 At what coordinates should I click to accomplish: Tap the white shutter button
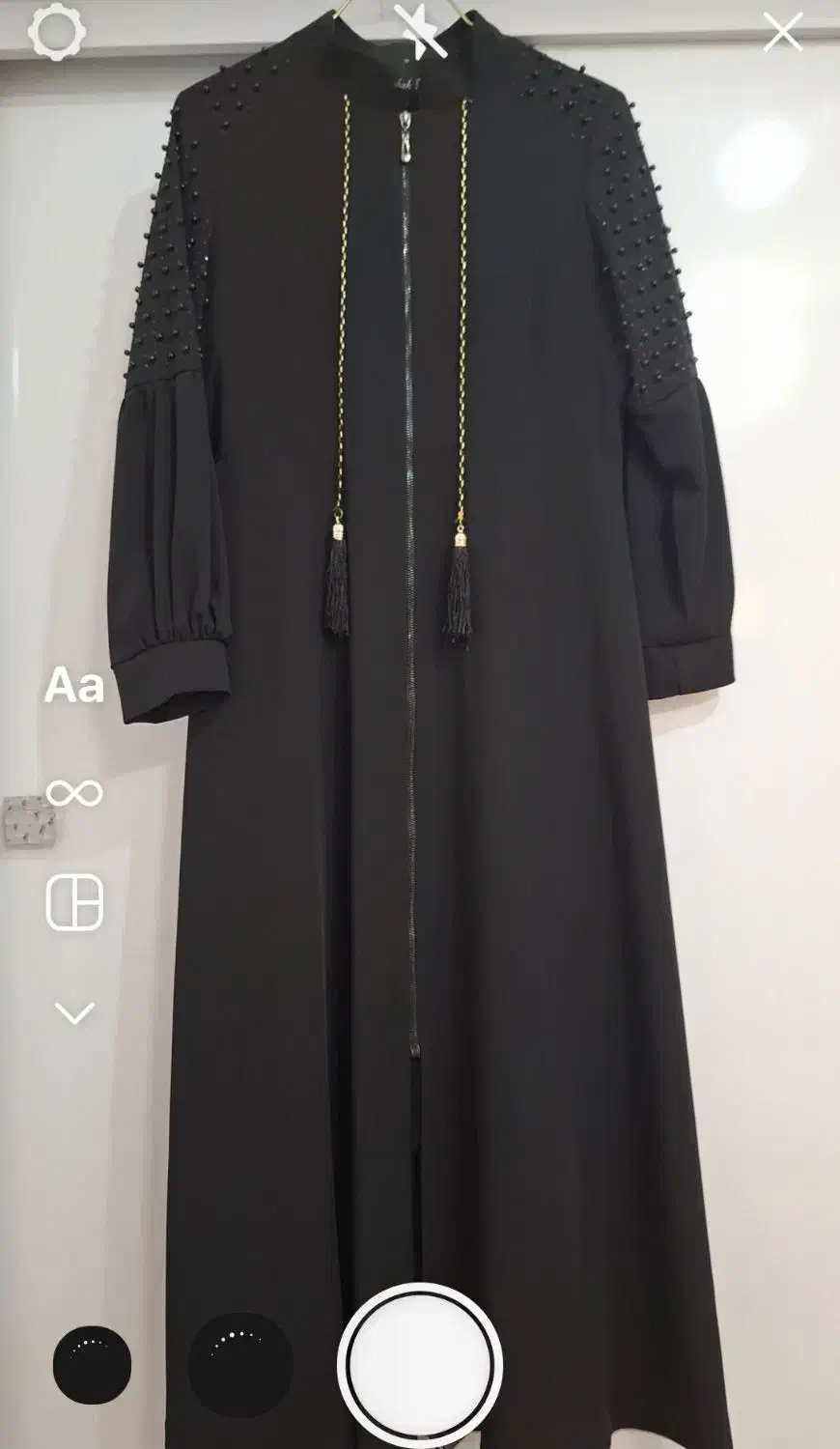(x=420, y=1365)
